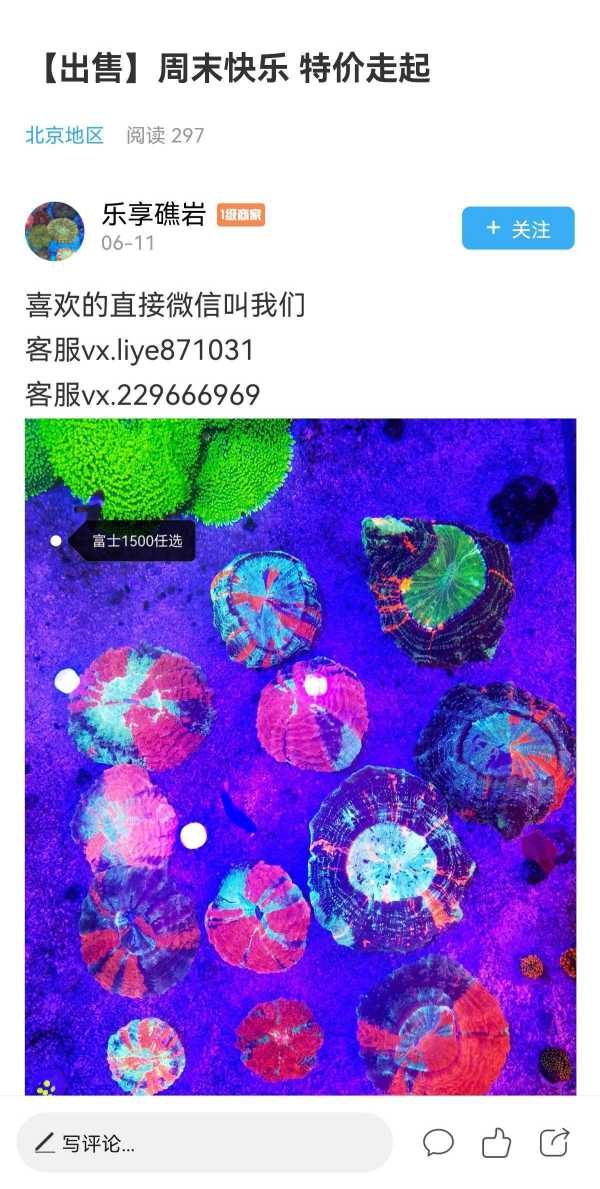The image size is (600, 1189).
Task: Open 乐享礁岩 username
Action: (153, 214)
